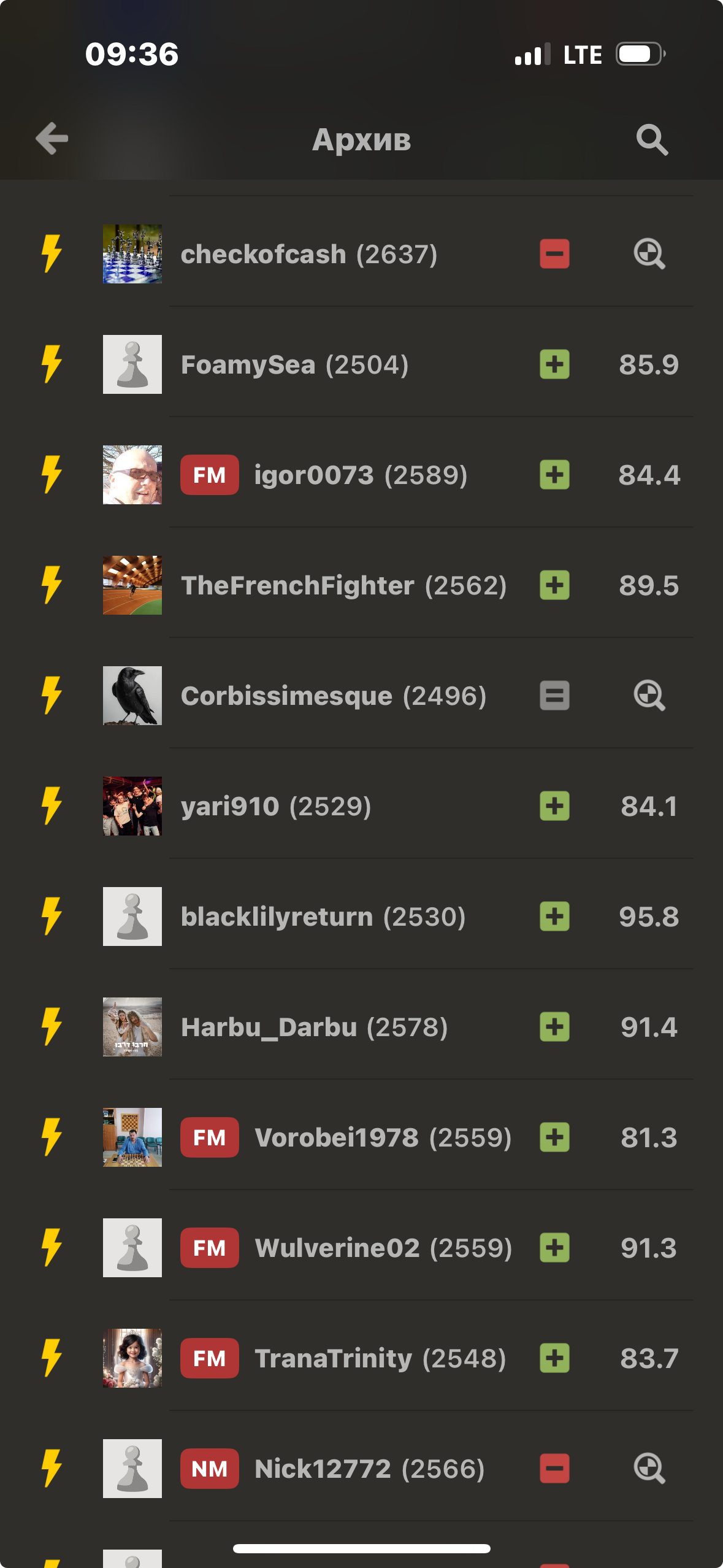Screen dimensions: 723x1568
Task: Tap the analysis icon for Corbissimesque game
Action: point(649,696)
